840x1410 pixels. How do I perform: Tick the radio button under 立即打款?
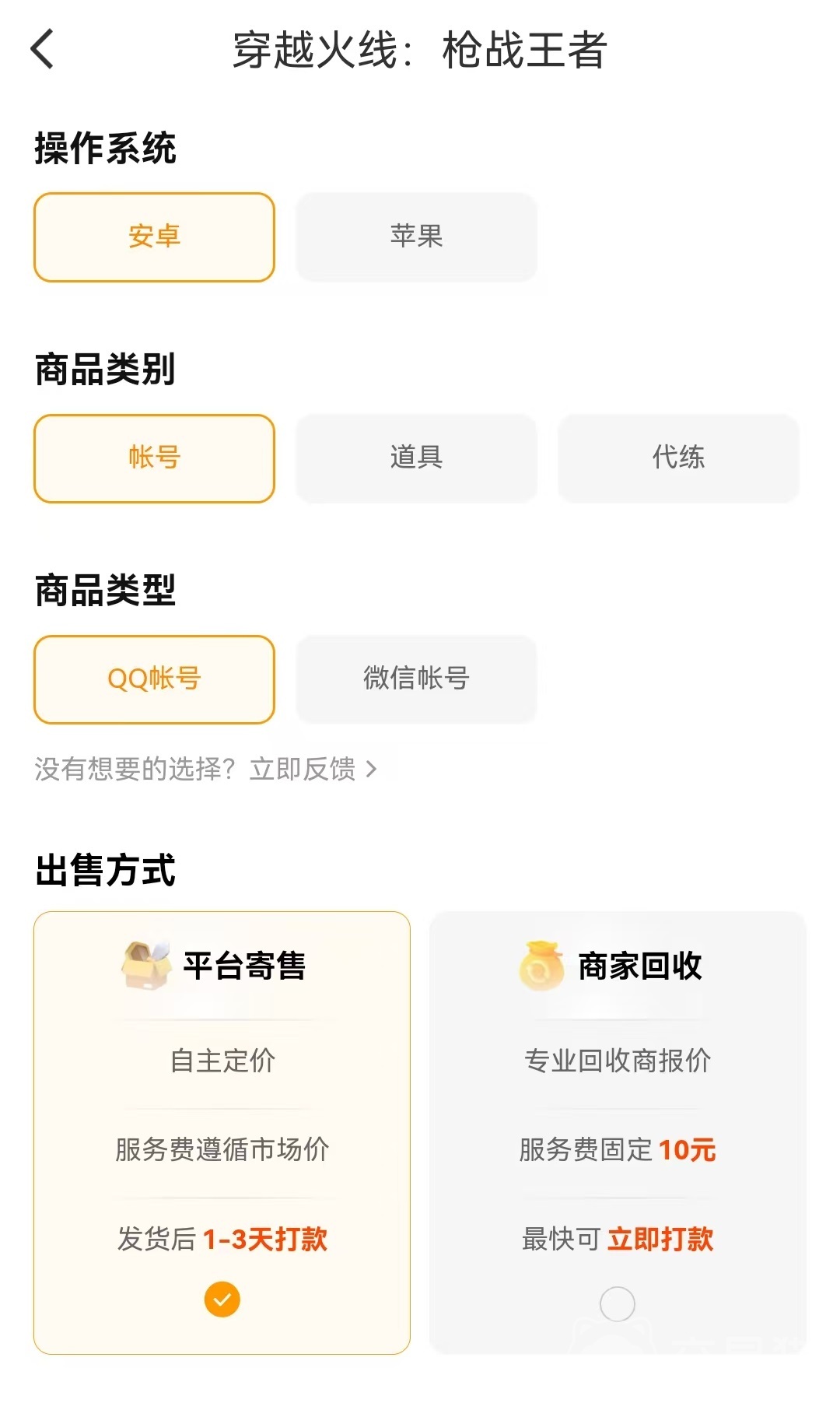click(x=617, y=1303)
